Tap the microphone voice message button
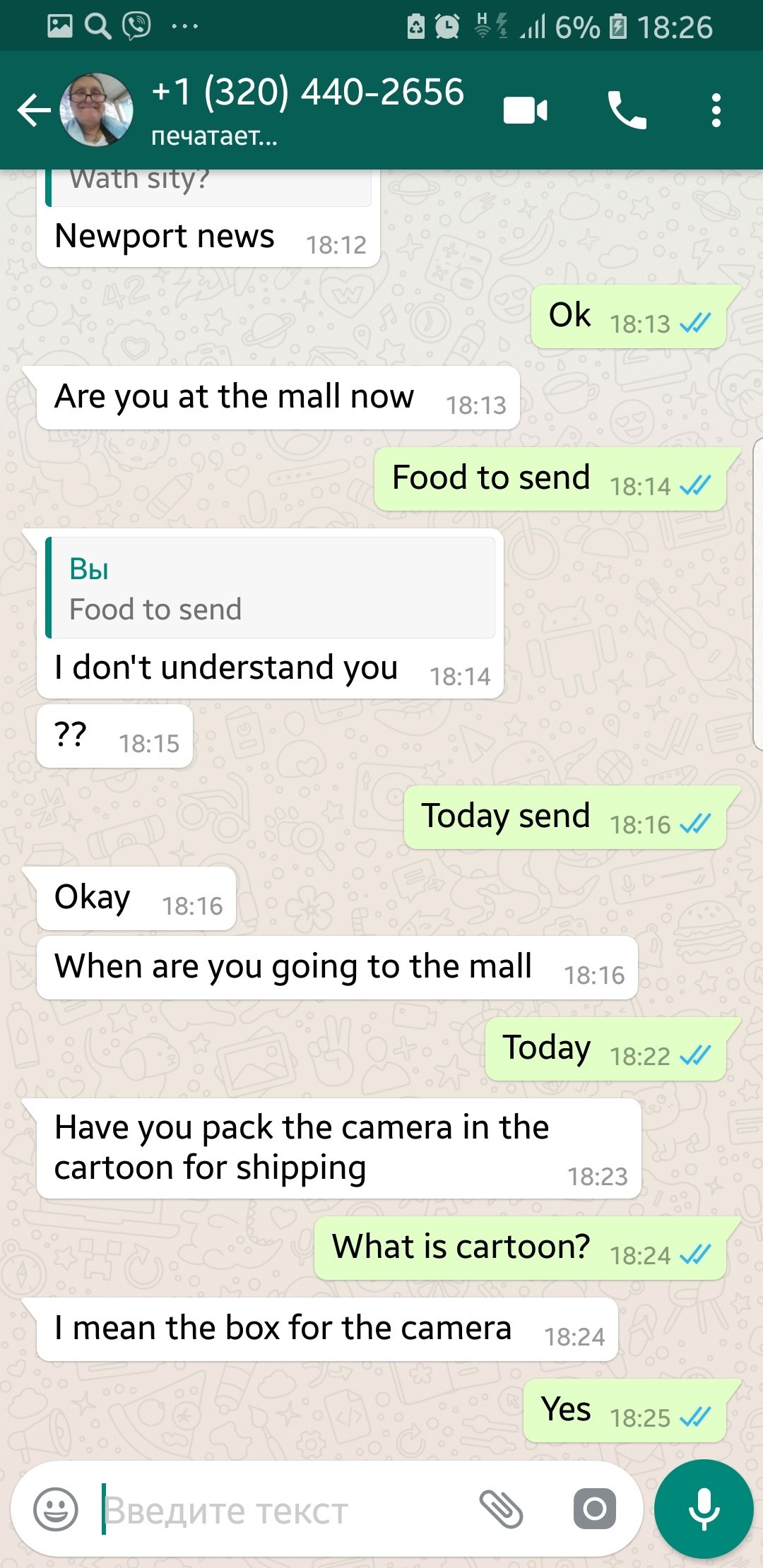Image resolution: width=763 pixels, height=1568 pixels. 704,1509
